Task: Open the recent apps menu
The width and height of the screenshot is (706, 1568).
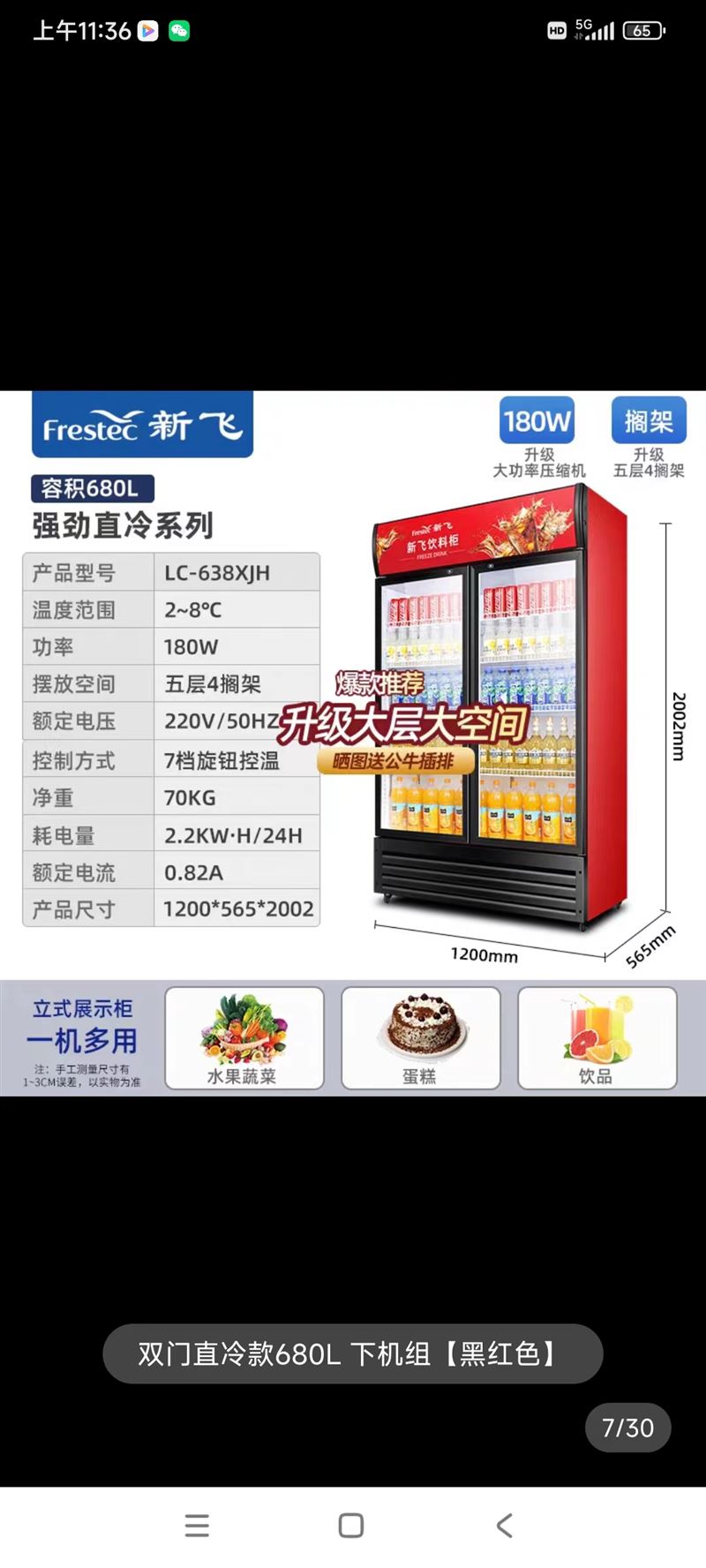Action: (198, 1525)
